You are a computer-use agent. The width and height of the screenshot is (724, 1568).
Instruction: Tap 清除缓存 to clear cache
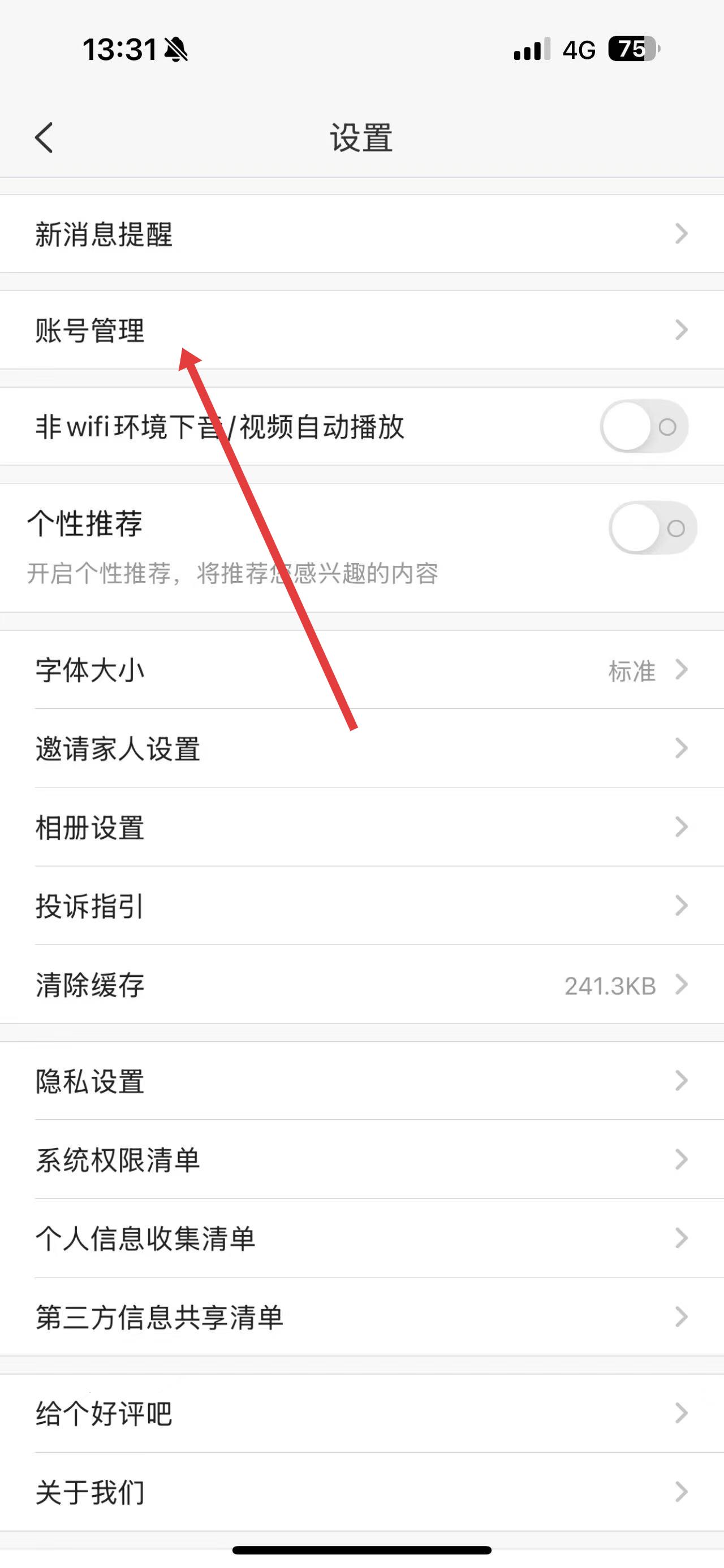coord(361,985)
